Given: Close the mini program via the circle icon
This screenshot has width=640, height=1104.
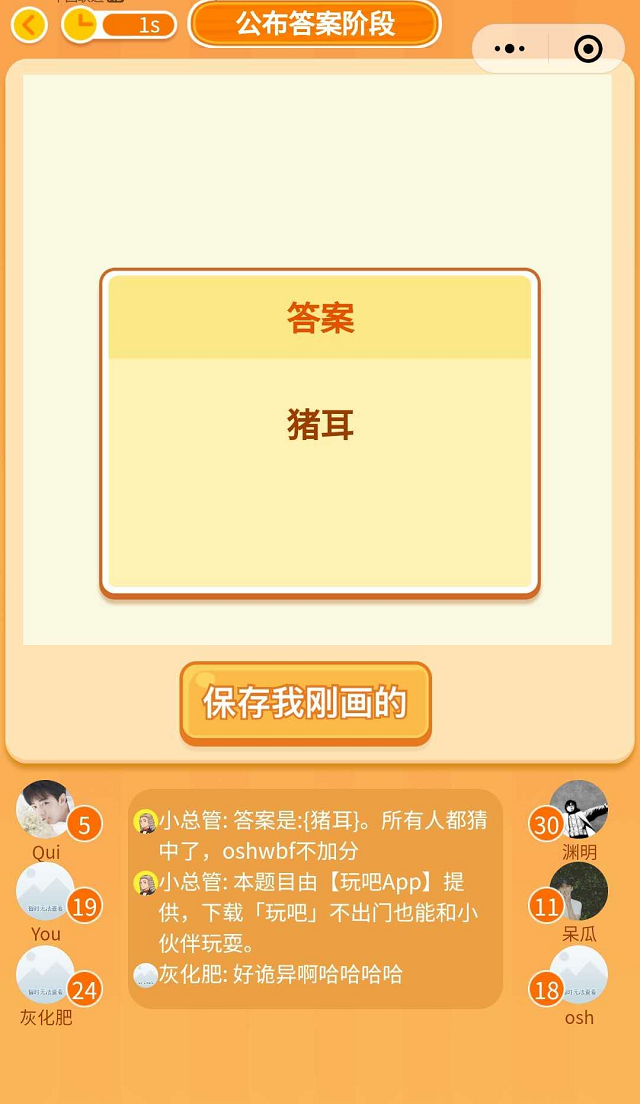Looking at the screenshot, I should point(588,48).
